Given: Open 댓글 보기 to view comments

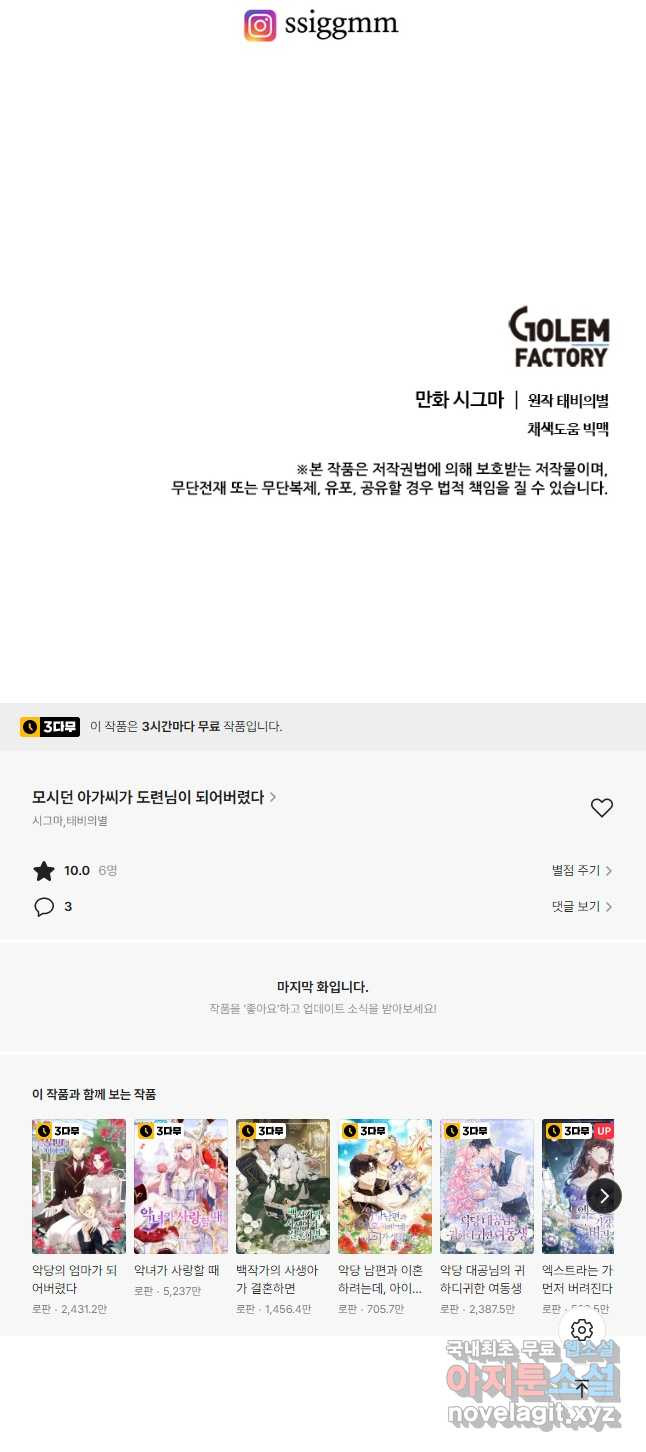Looking at the screenshot, I should (x=581, y=907).
